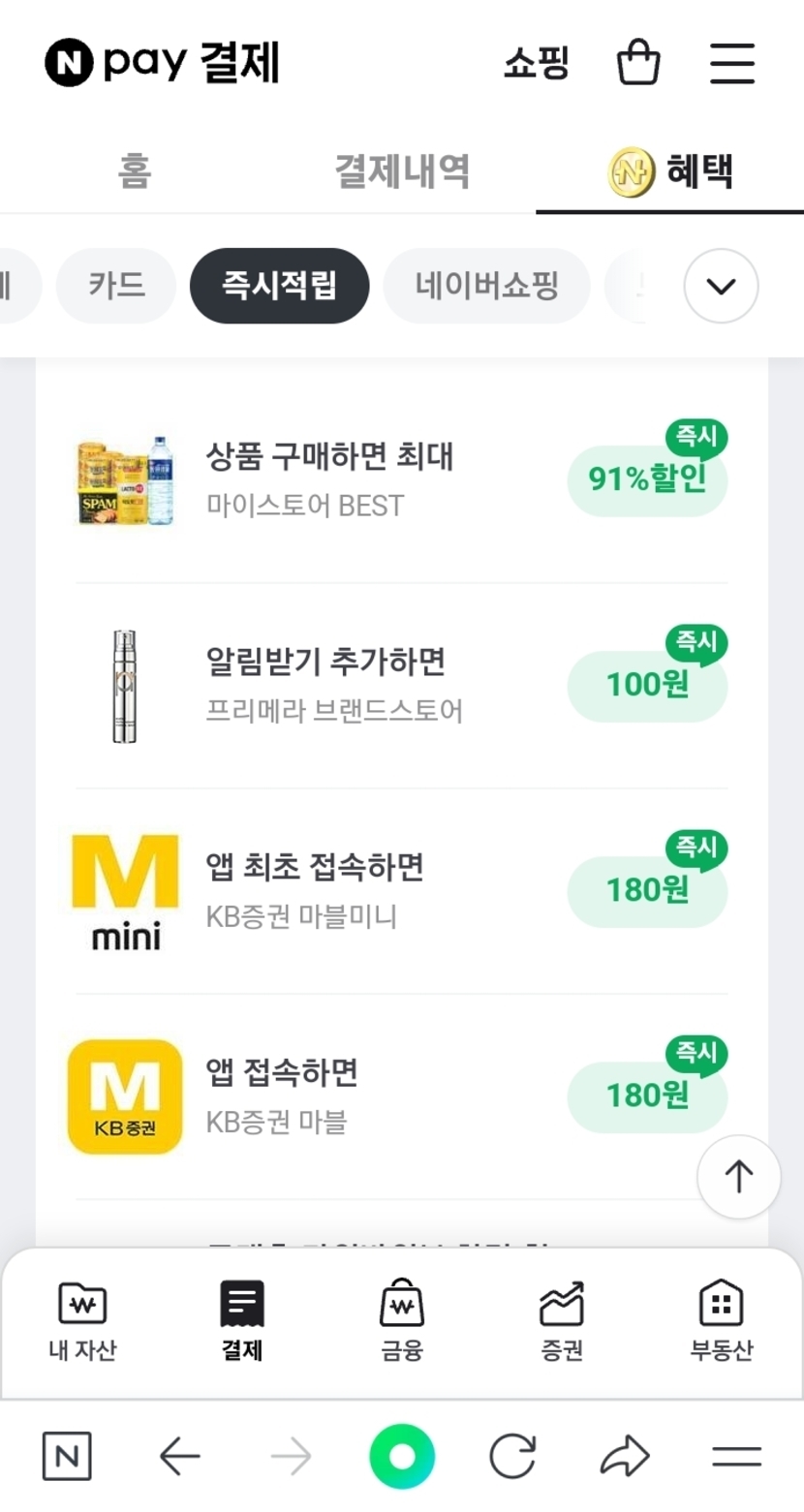804x1512 pixels.
Task: Select the 카드 filter chip
Action: (116, 286)
